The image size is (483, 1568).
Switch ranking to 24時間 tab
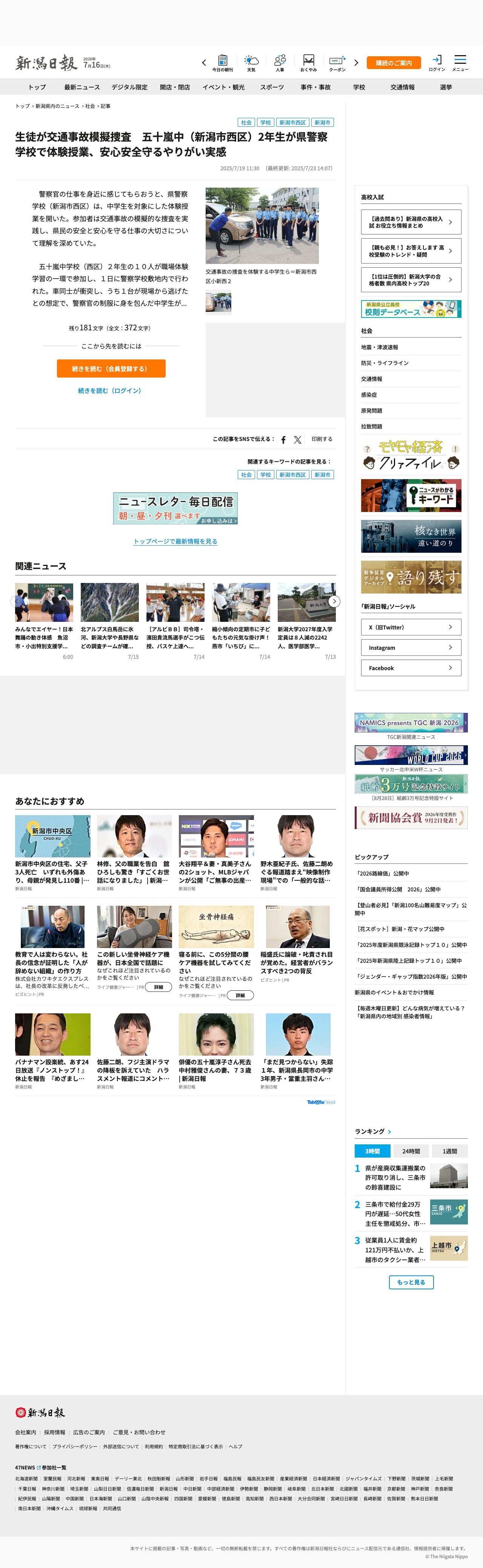[x=411, y=1151]
